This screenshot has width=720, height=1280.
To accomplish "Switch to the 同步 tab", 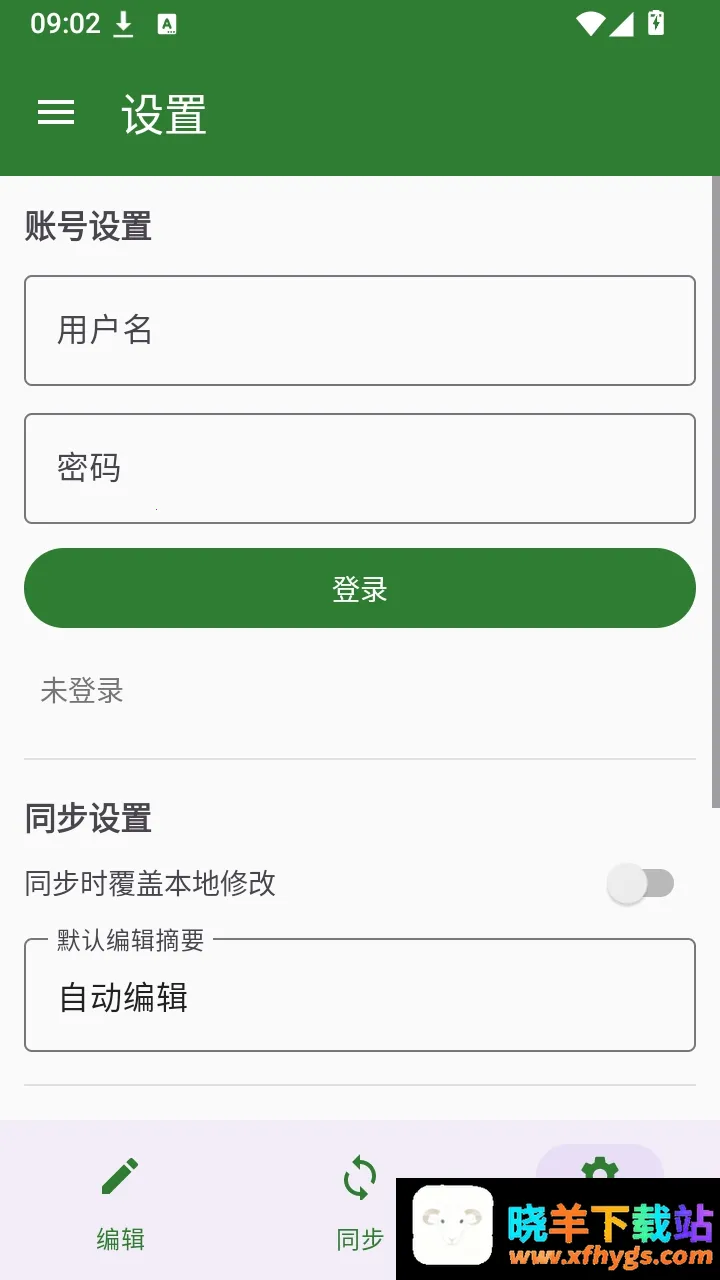I will pos(360,1201).
